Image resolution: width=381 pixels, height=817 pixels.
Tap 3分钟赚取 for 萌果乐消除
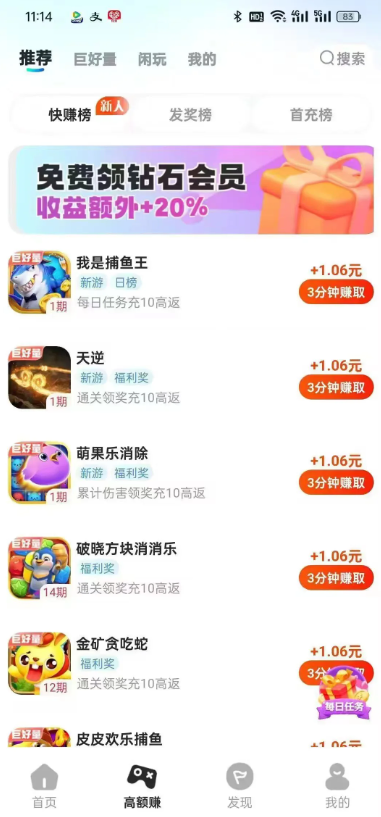336,482
